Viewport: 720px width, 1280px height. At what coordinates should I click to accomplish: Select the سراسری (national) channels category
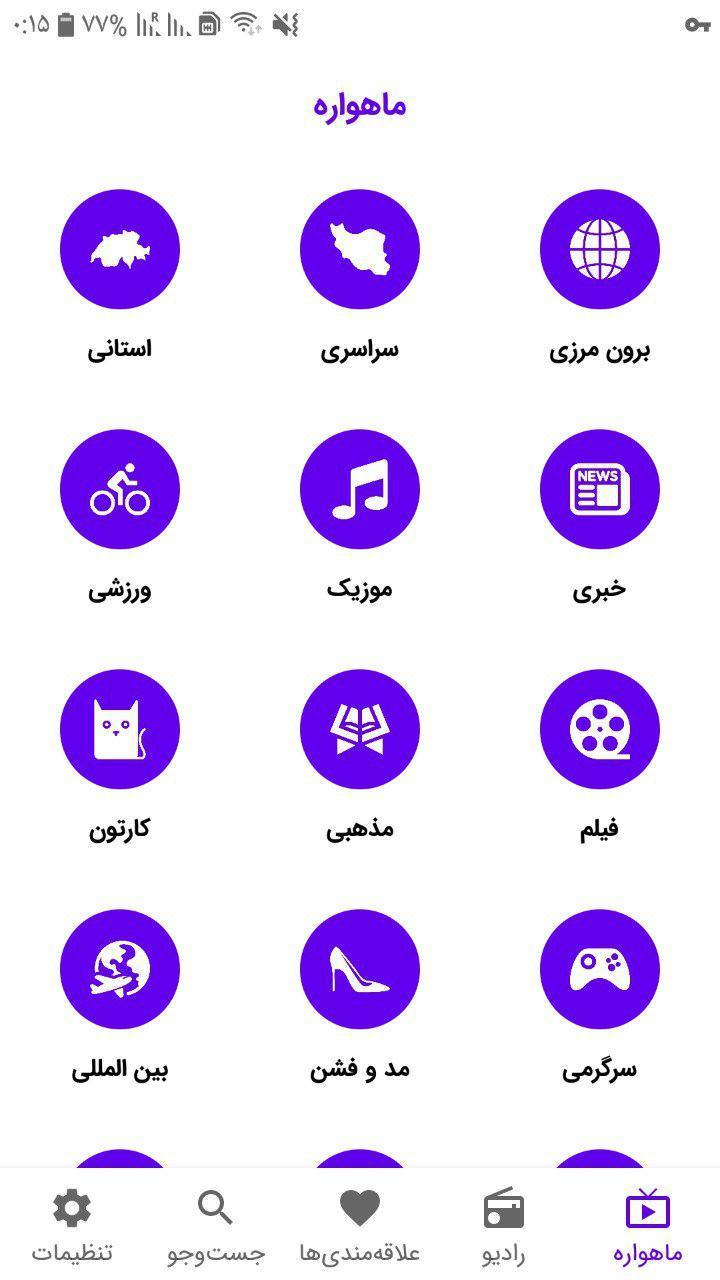[360, 249]
